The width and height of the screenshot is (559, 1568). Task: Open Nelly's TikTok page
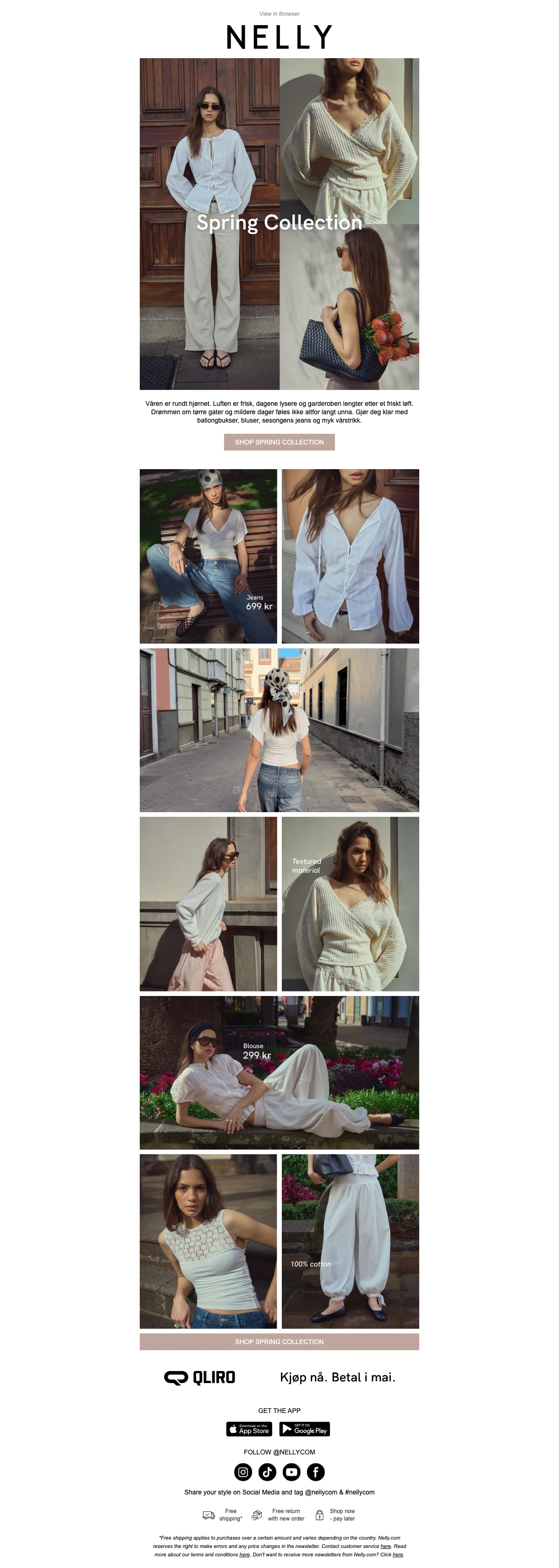(x=267, y=1472)
